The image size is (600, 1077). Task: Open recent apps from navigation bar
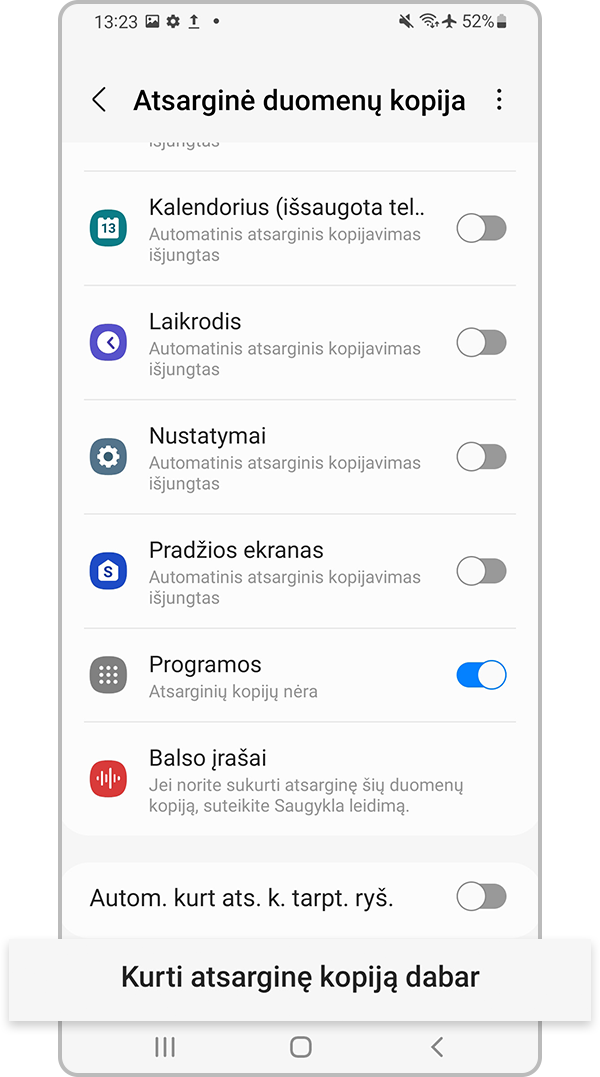click(x=165, y=1047)
